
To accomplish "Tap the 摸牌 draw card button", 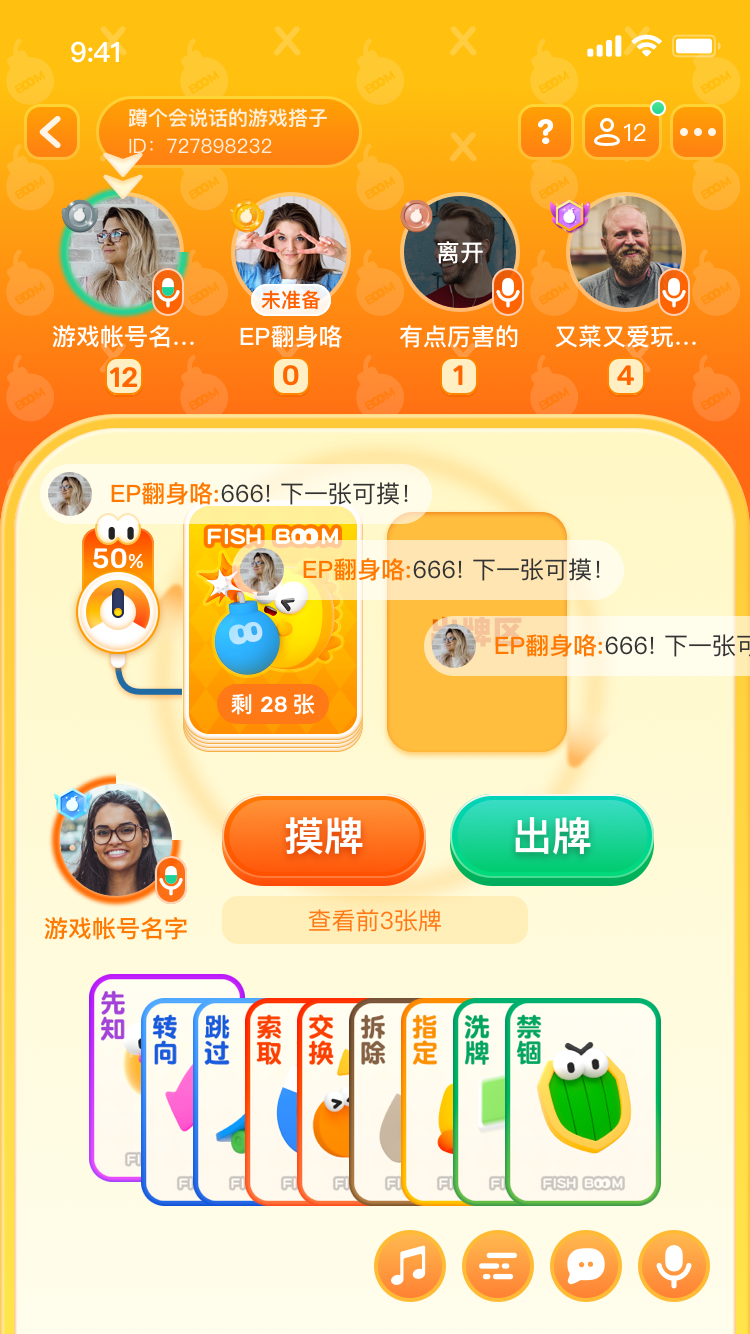I will pos(324,837).
